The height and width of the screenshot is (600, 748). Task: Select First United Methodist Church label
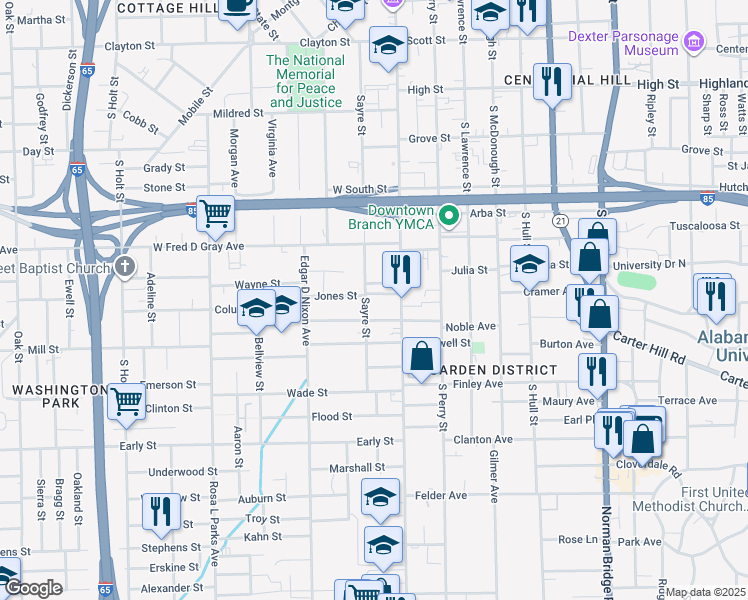[690, 499]
